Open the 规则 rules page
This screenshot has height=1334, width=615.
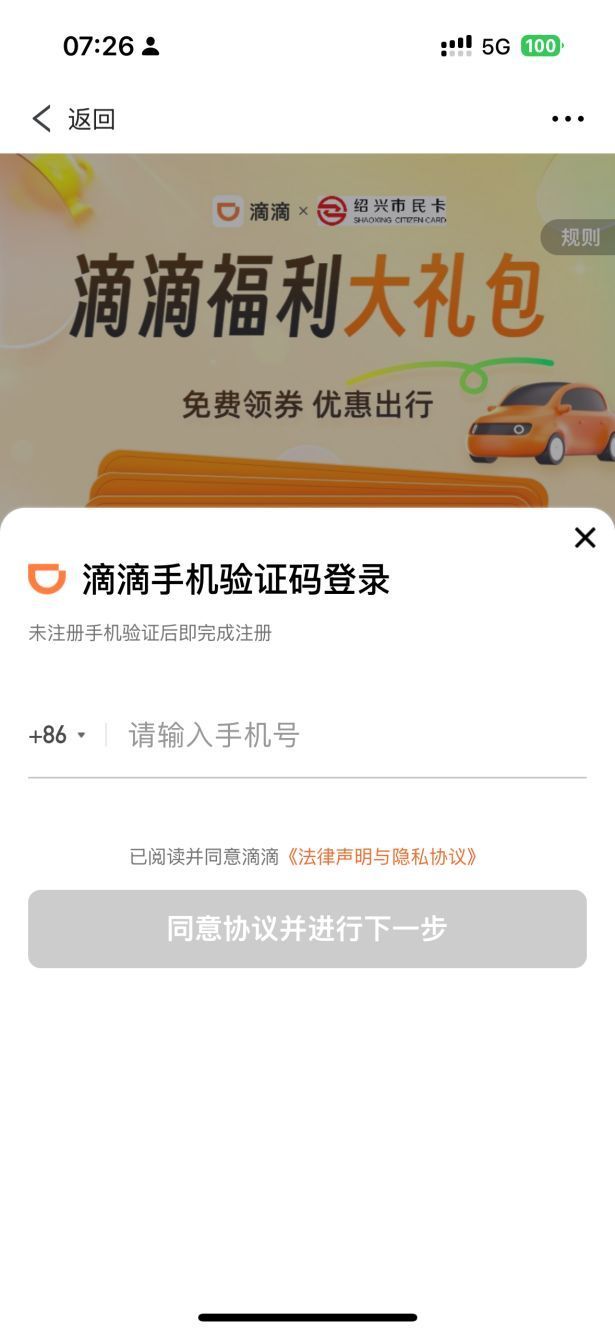click(580, 238)
